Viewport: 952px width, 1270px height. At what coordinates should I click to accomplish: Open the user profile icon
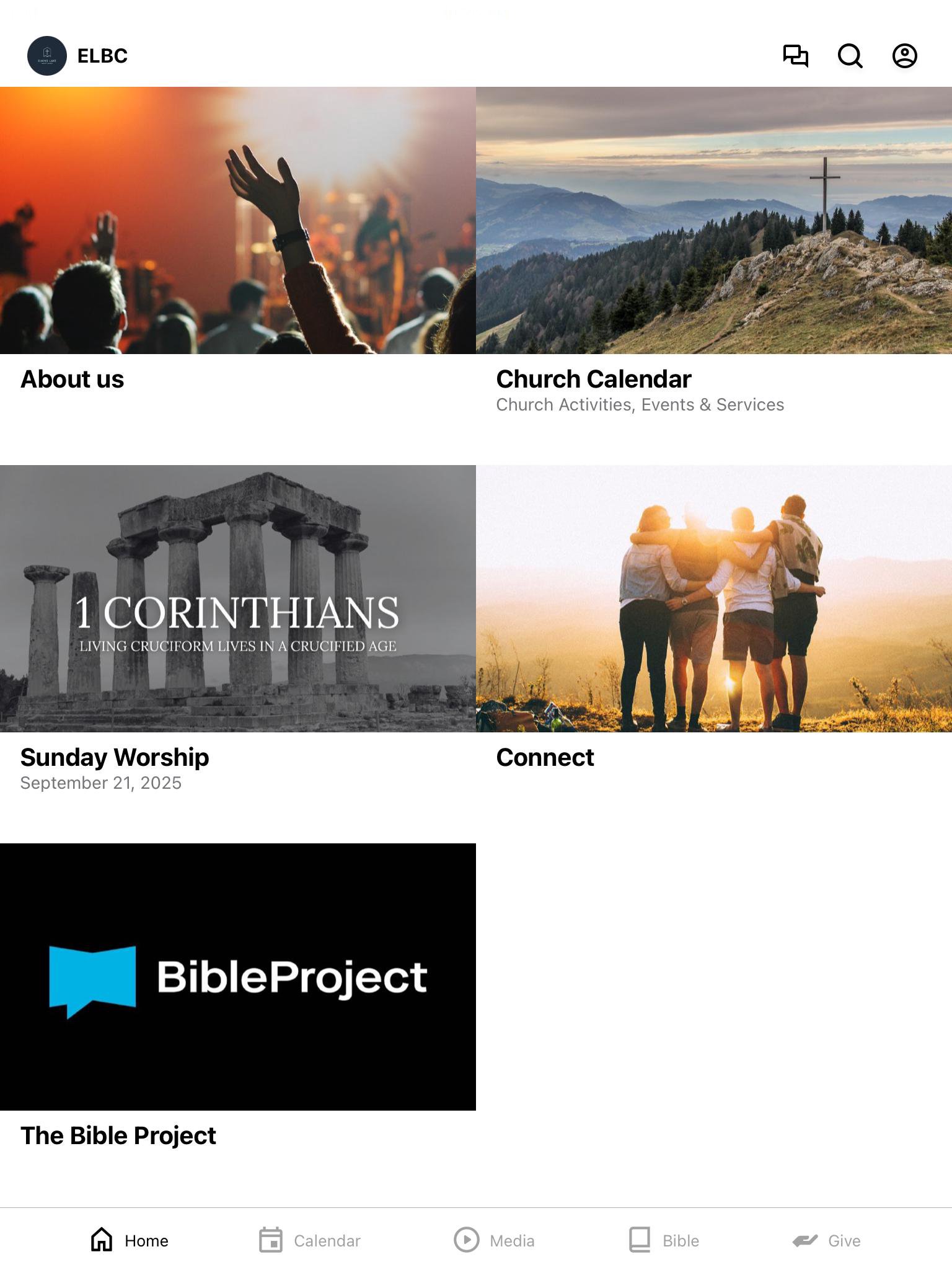tap(904, 56)
